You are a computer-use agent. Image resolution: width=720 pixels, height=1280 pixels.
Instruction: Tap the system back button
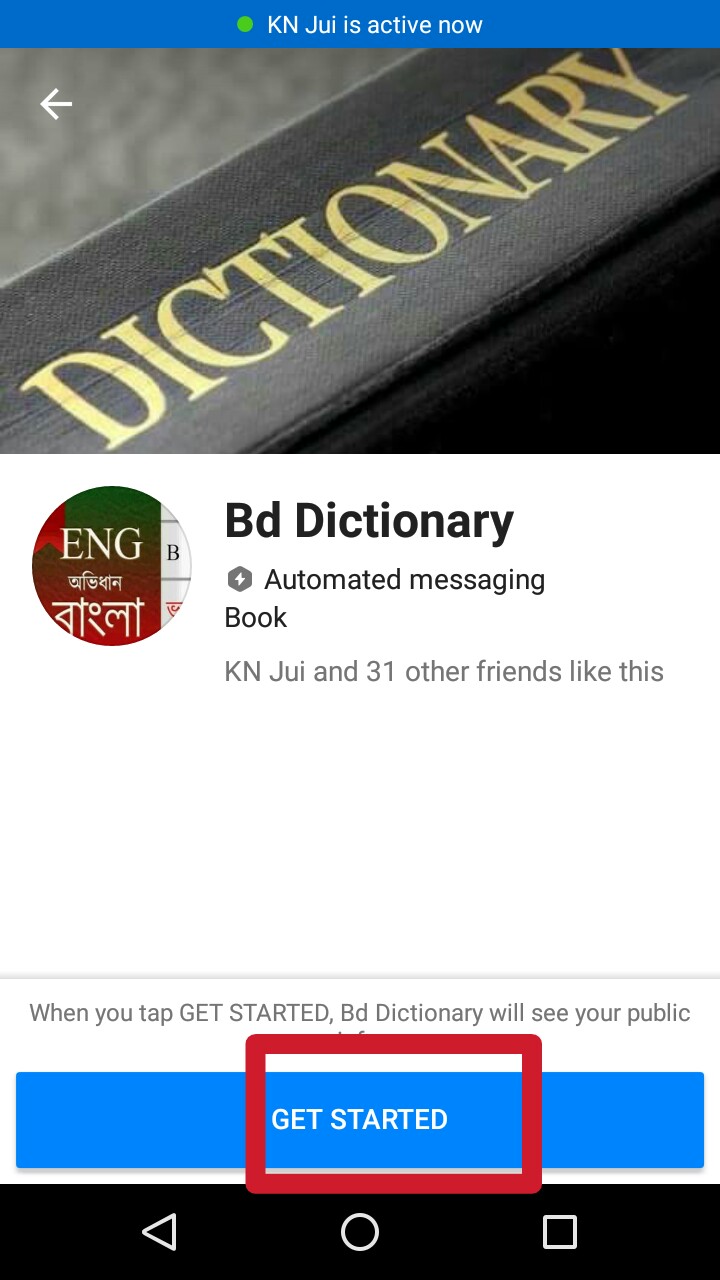coord(160,1232)
